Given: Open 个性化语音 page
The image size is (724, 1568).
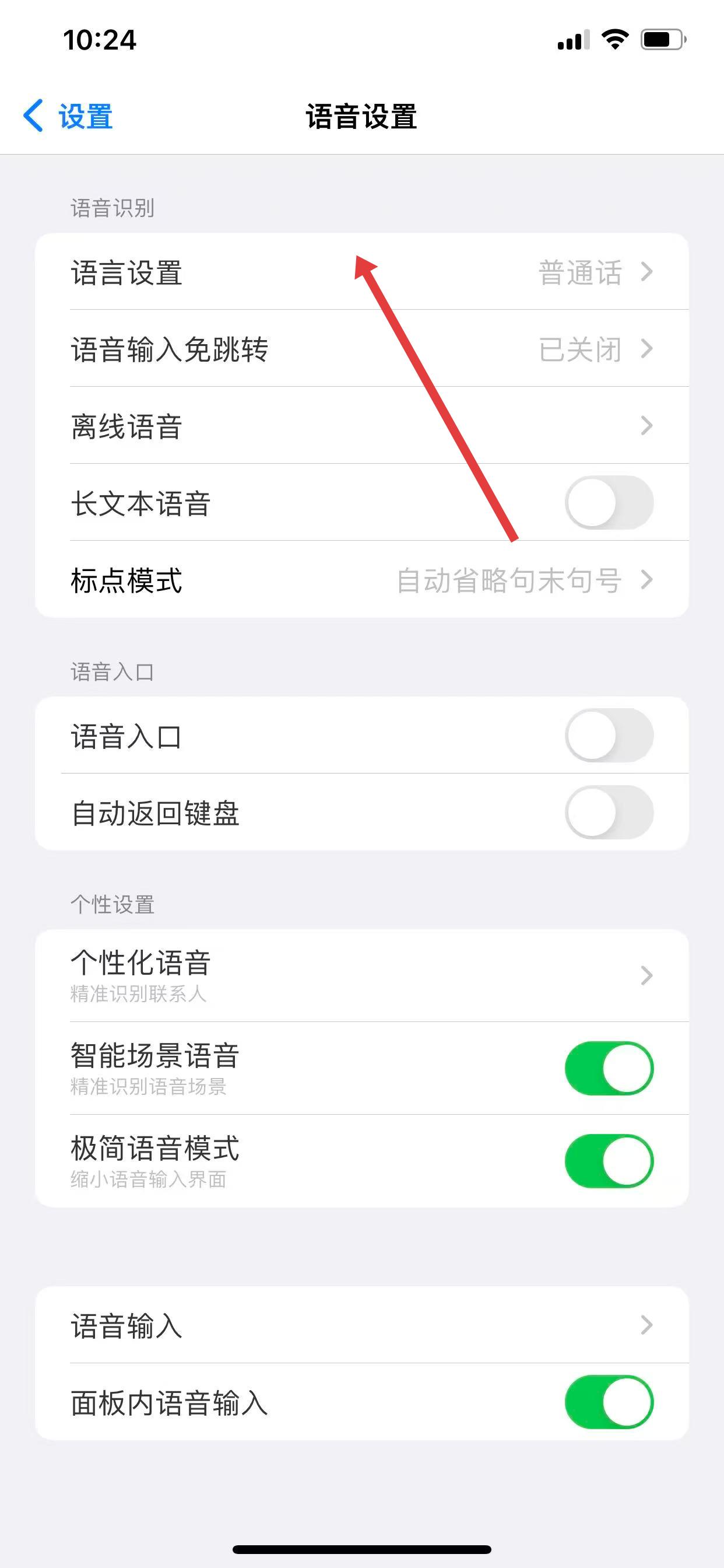Looking at the screenshot, I should [361, 975].
